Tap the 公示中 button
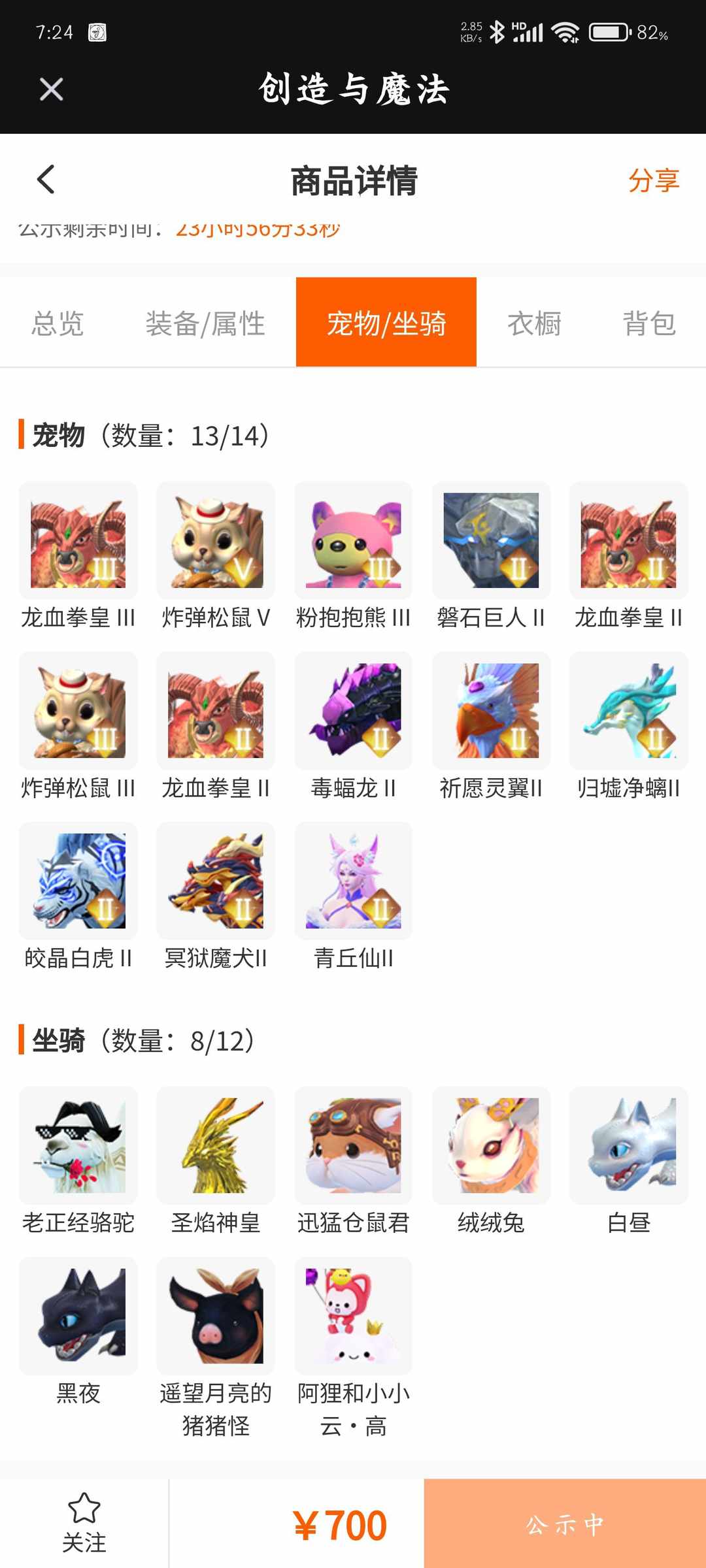 [x=565, y=1524]
